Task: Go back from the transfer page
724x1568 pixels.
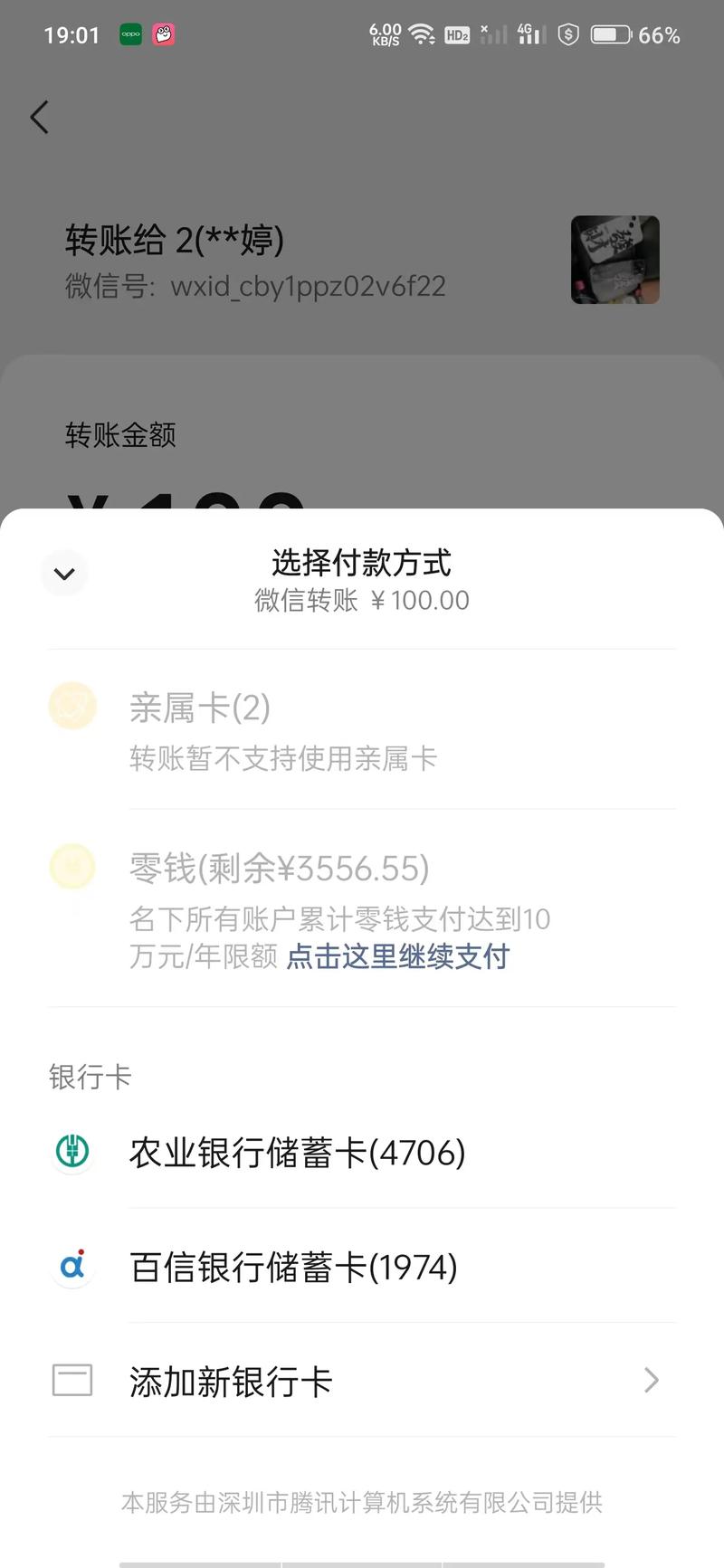Action: tap(40, 118)
